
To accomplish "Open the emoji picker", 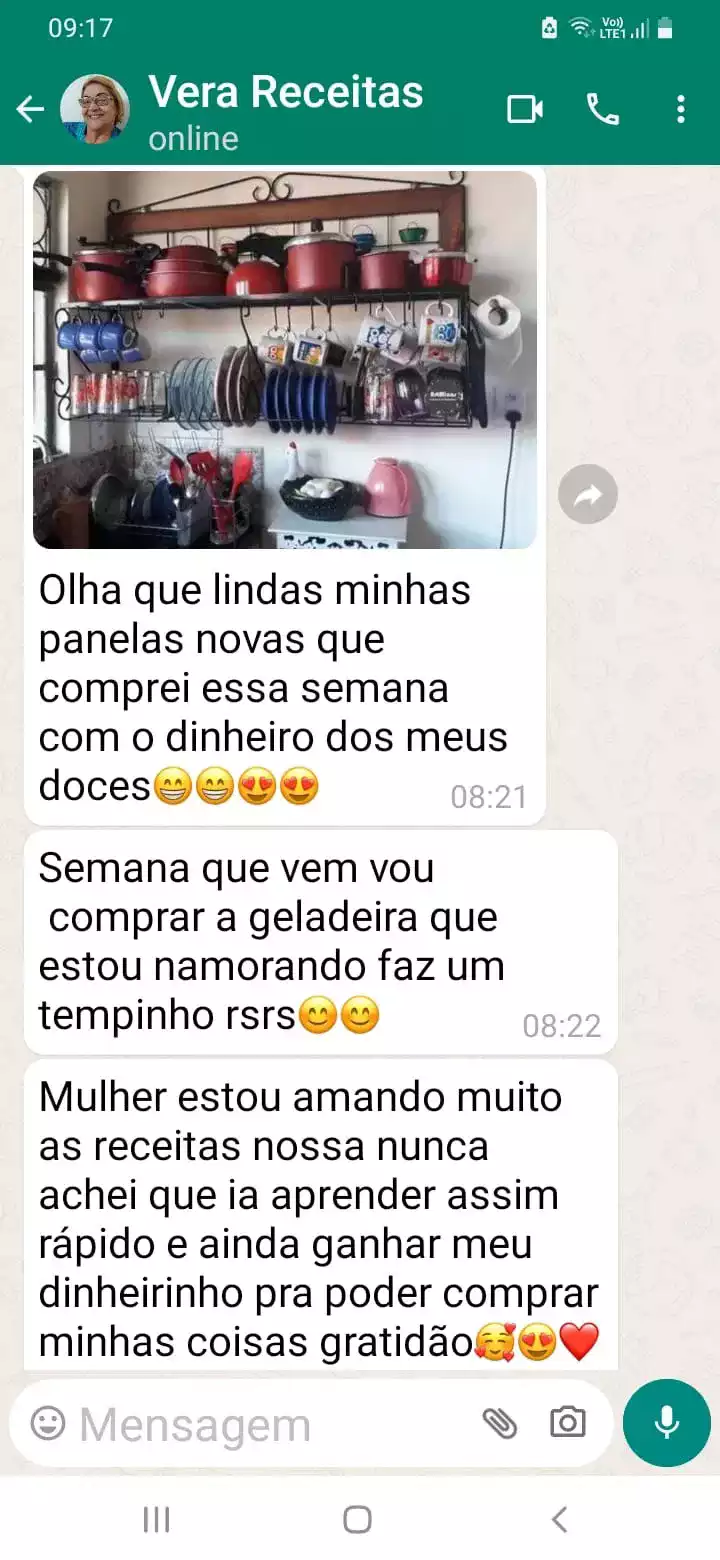I will (x=47, y=1423).
